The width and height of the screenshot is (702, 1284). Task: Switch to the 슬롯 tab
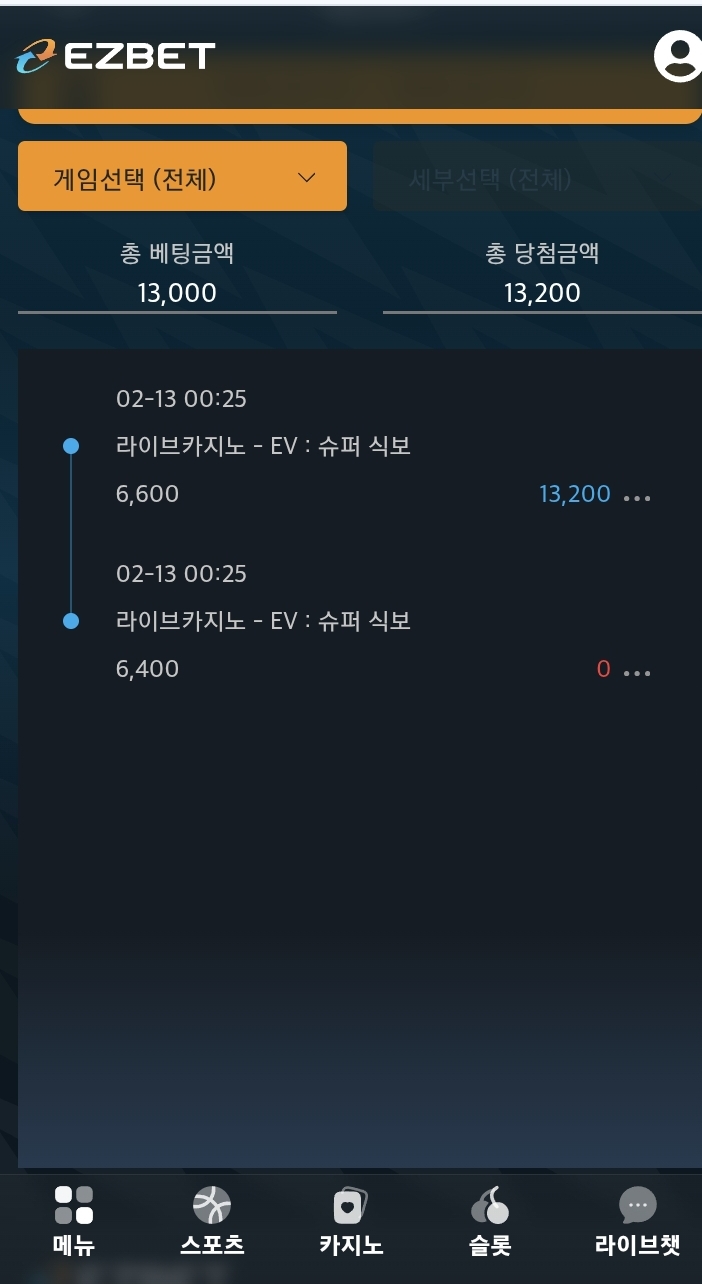[489, 1221]
